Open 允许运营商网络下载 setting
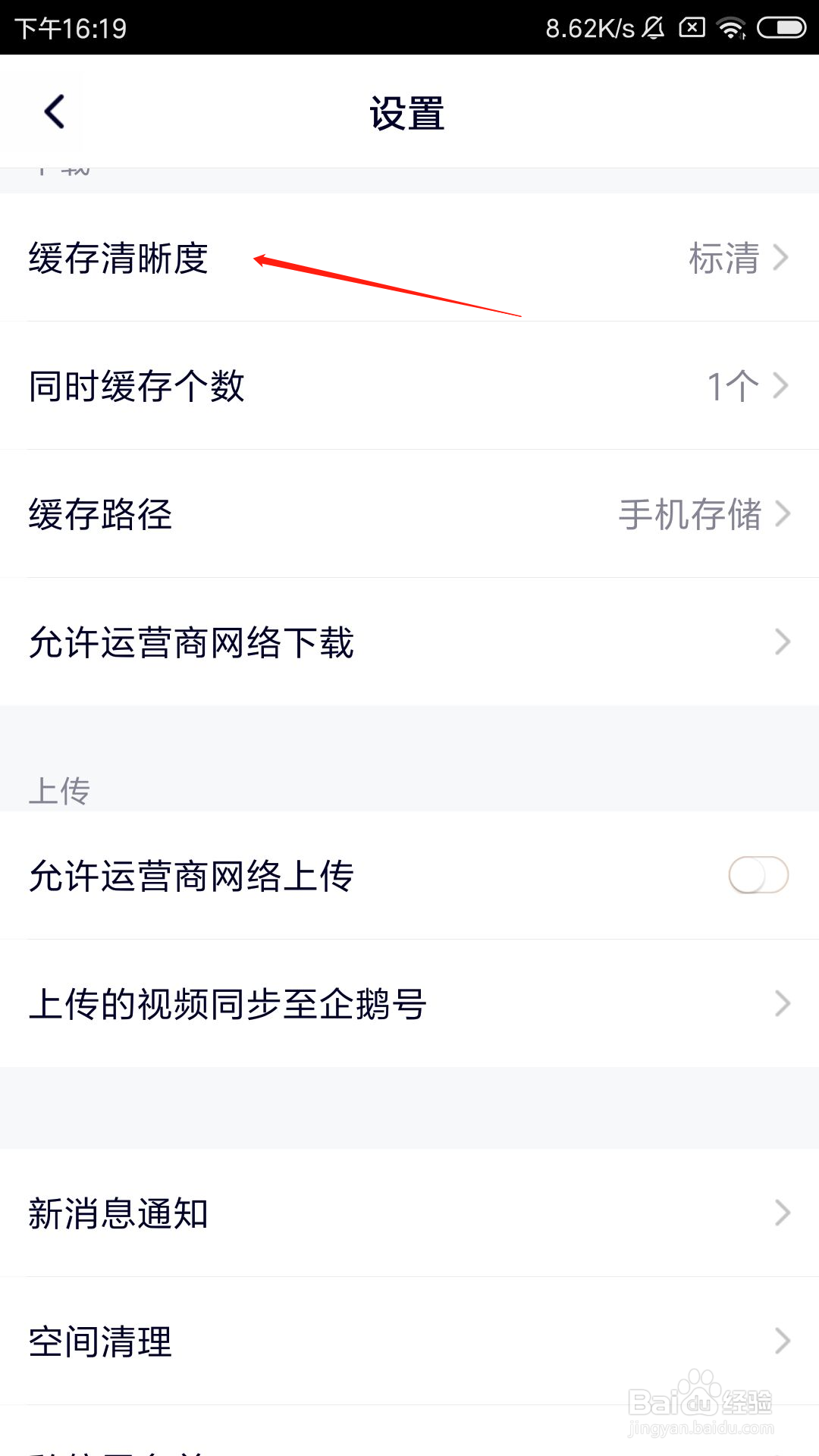The image size is (819, 1456). coord(409,642)
